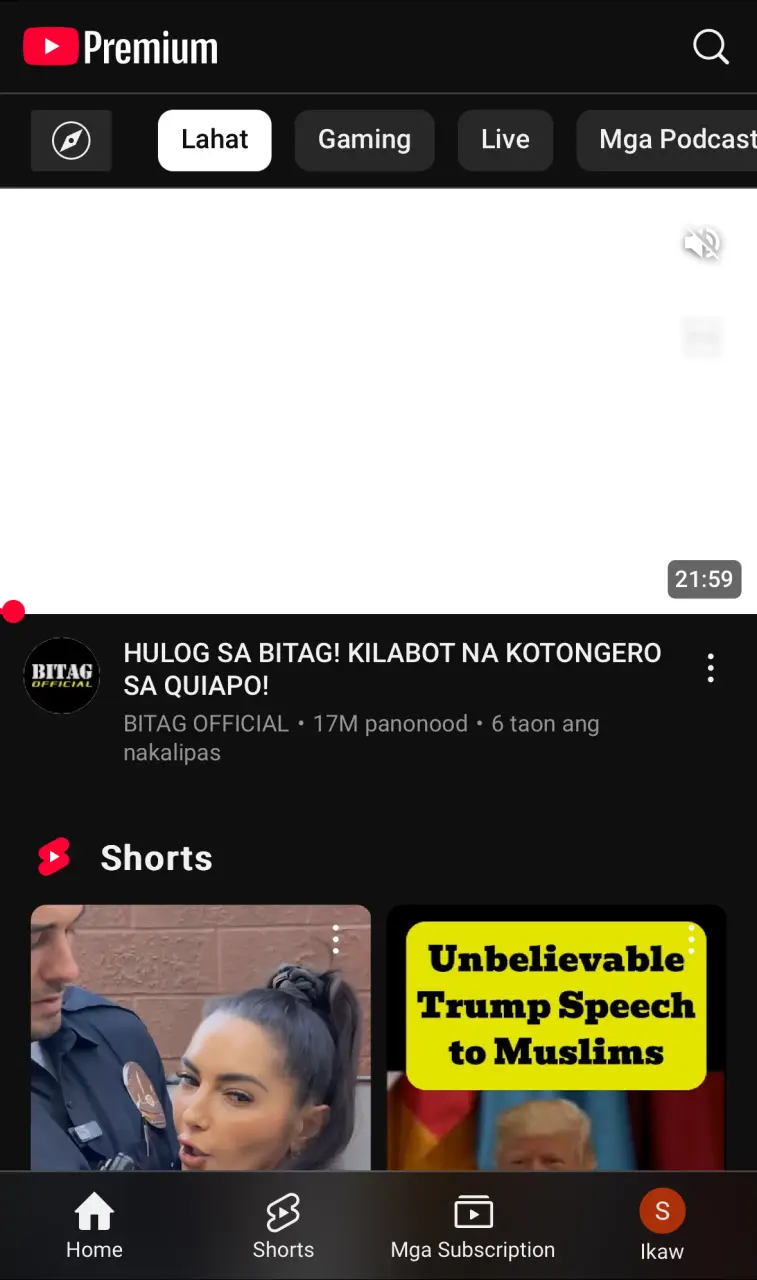Play HULOG SA BITAG! KILABOT NA KOTONGERO video

(x=378, y=401)
